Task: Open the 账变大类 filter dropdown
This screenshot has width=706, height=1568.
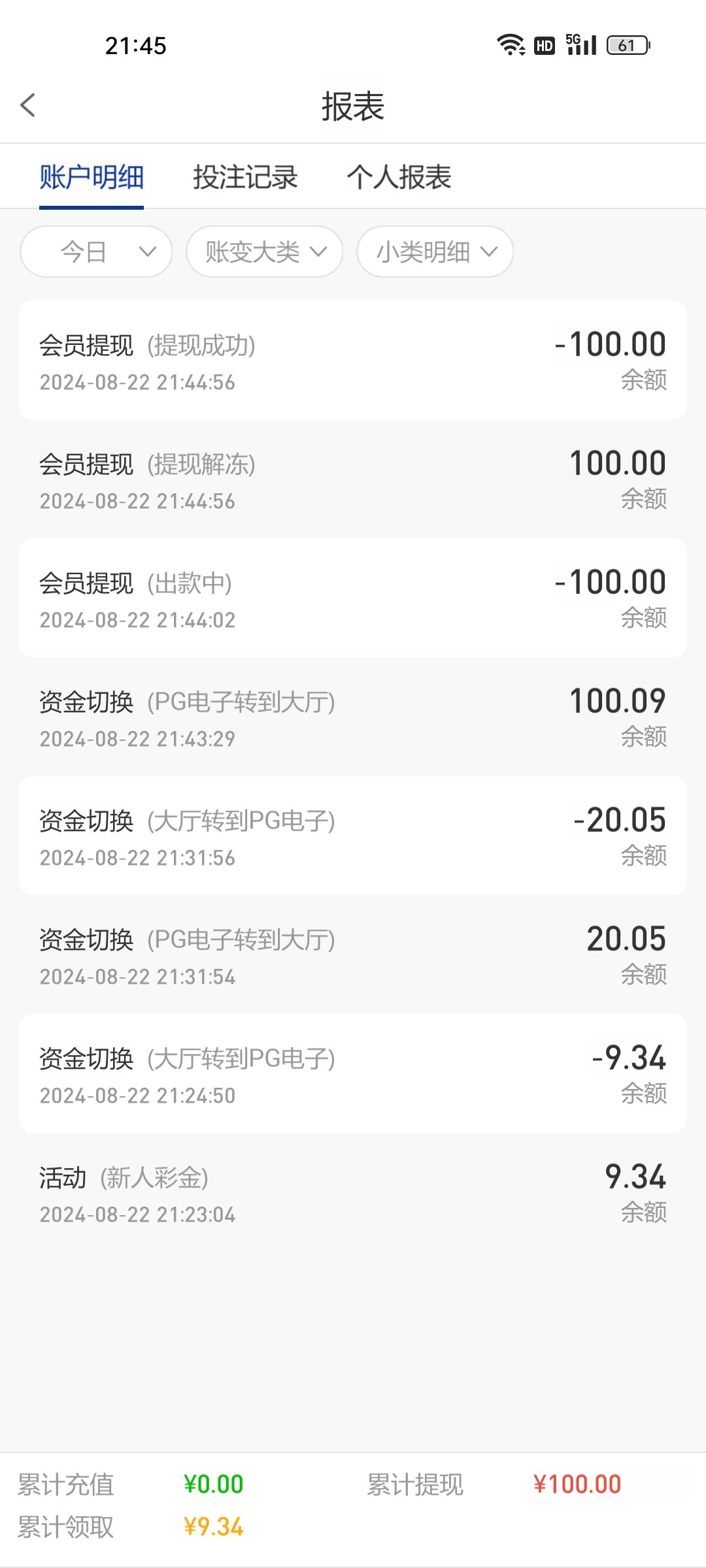Action: pos(265,252)
